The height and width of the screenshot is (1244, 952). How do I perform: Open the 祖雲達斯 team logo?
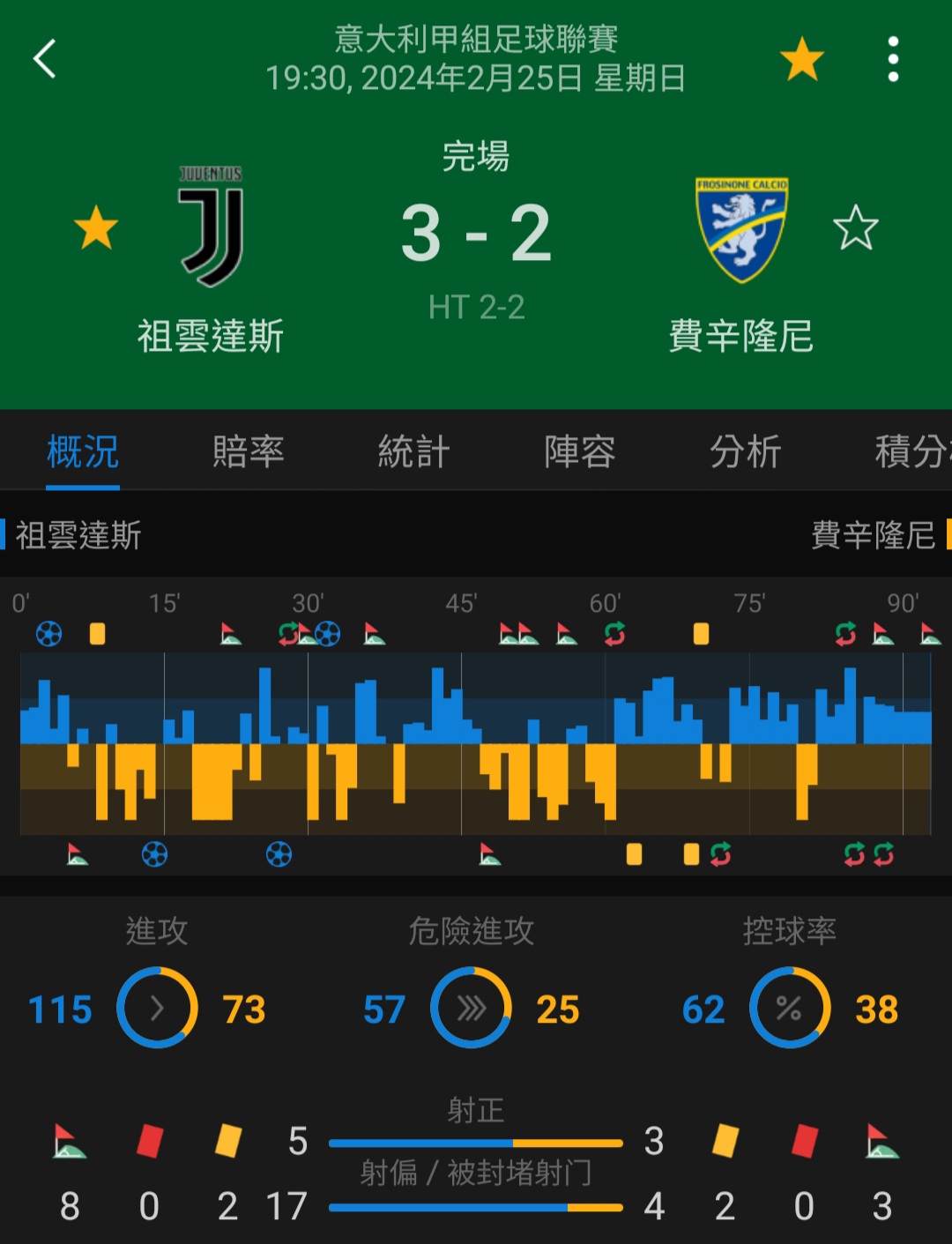click(211, 227)
